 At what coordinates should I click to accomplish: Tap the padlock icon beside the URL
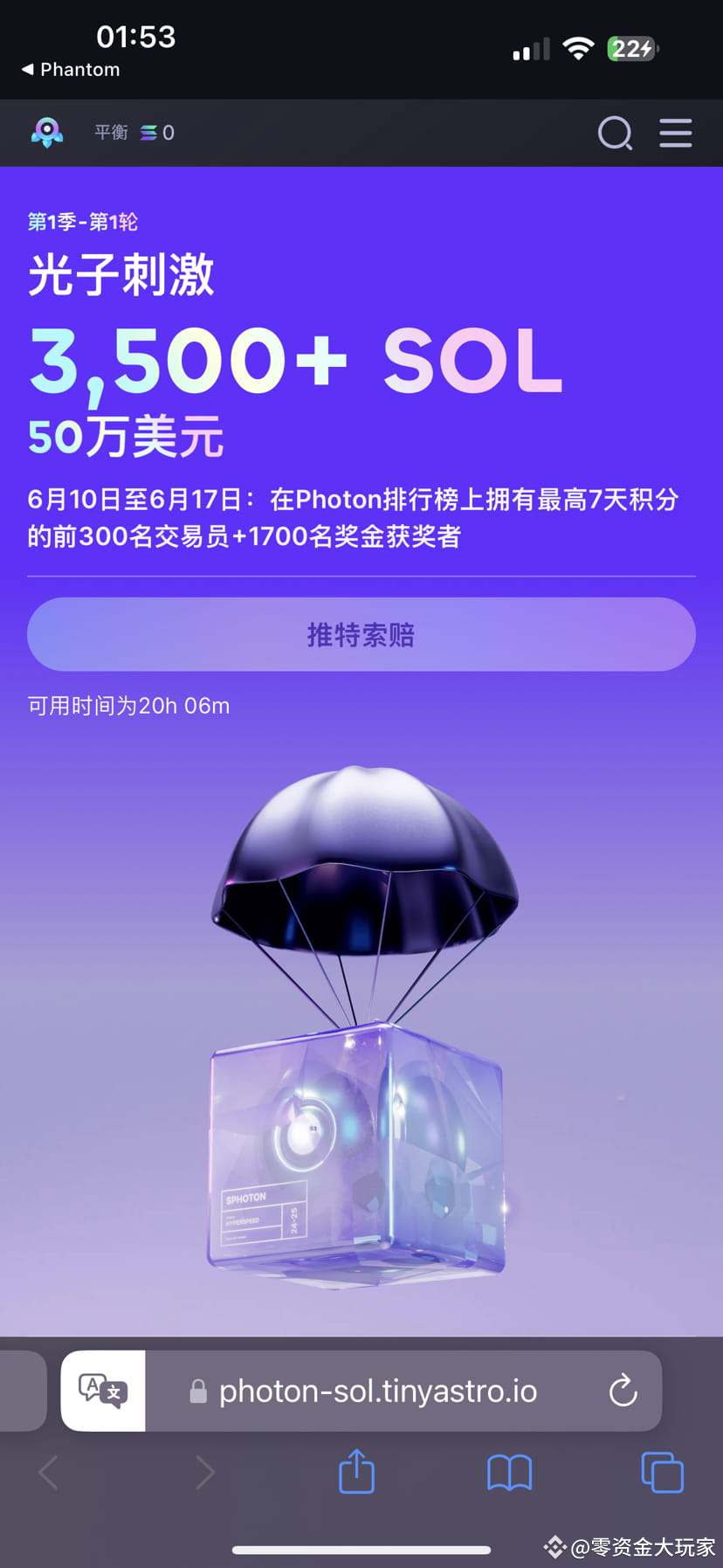(x=196, y=1391)
